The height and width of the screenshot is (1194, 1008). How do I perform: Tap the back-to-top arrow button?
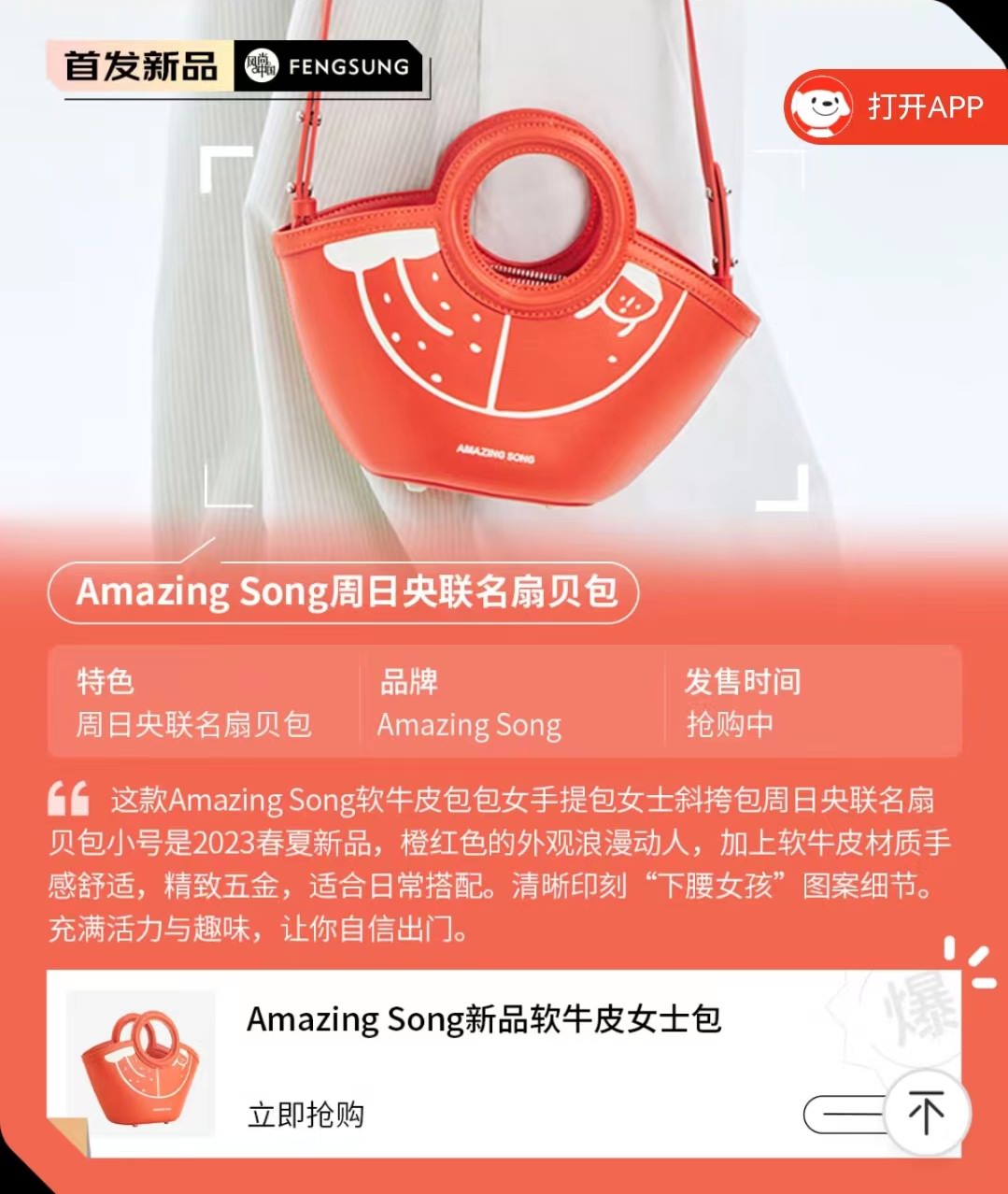pyautogui.click(x=926, y=1114)
